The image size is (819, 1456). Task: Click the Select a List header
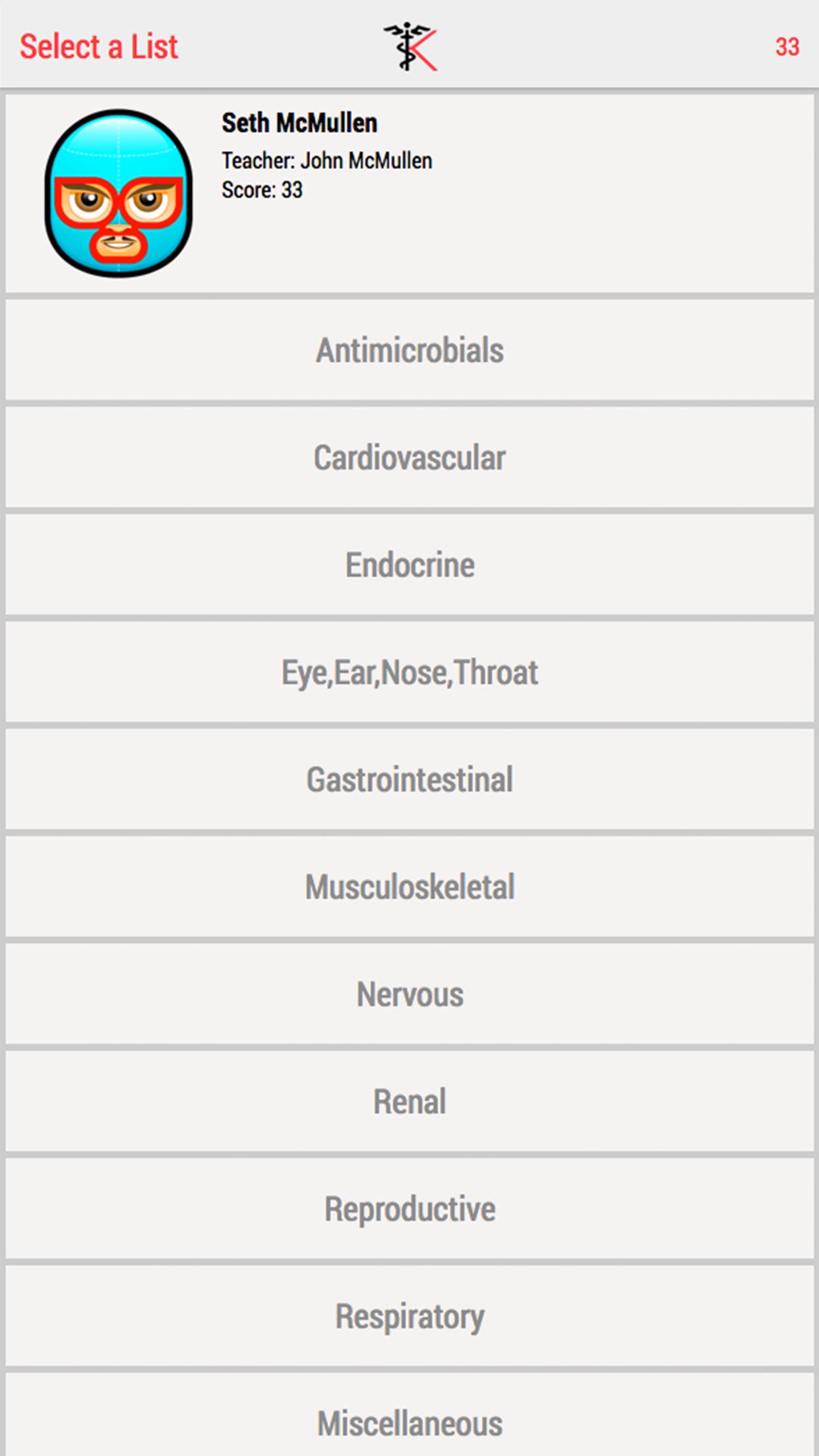[99, 46]
